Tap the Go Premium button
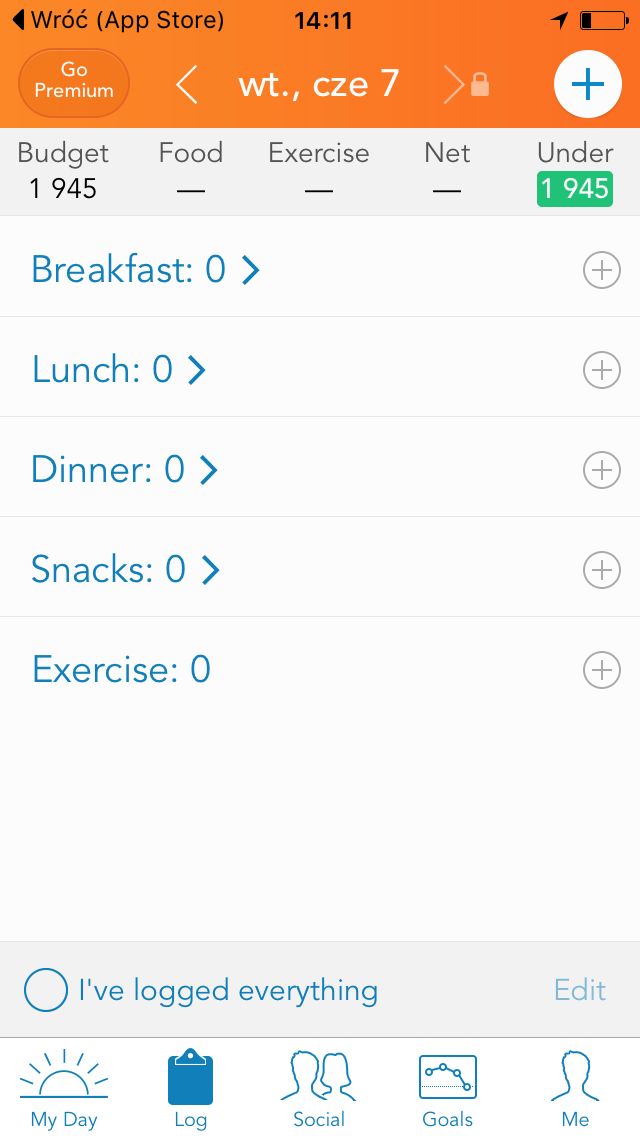 tap(74, 83)
